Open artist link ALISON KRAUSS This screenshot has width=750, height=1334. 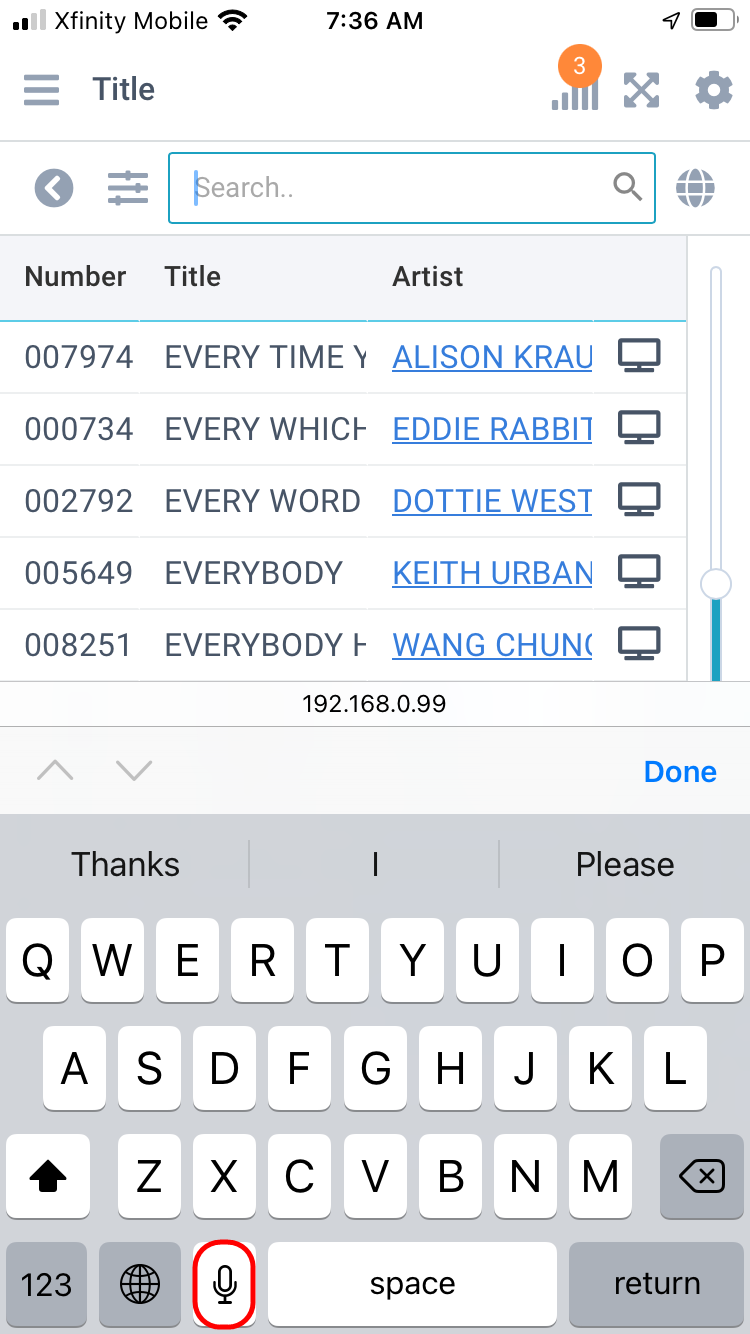tap(492, 357)
